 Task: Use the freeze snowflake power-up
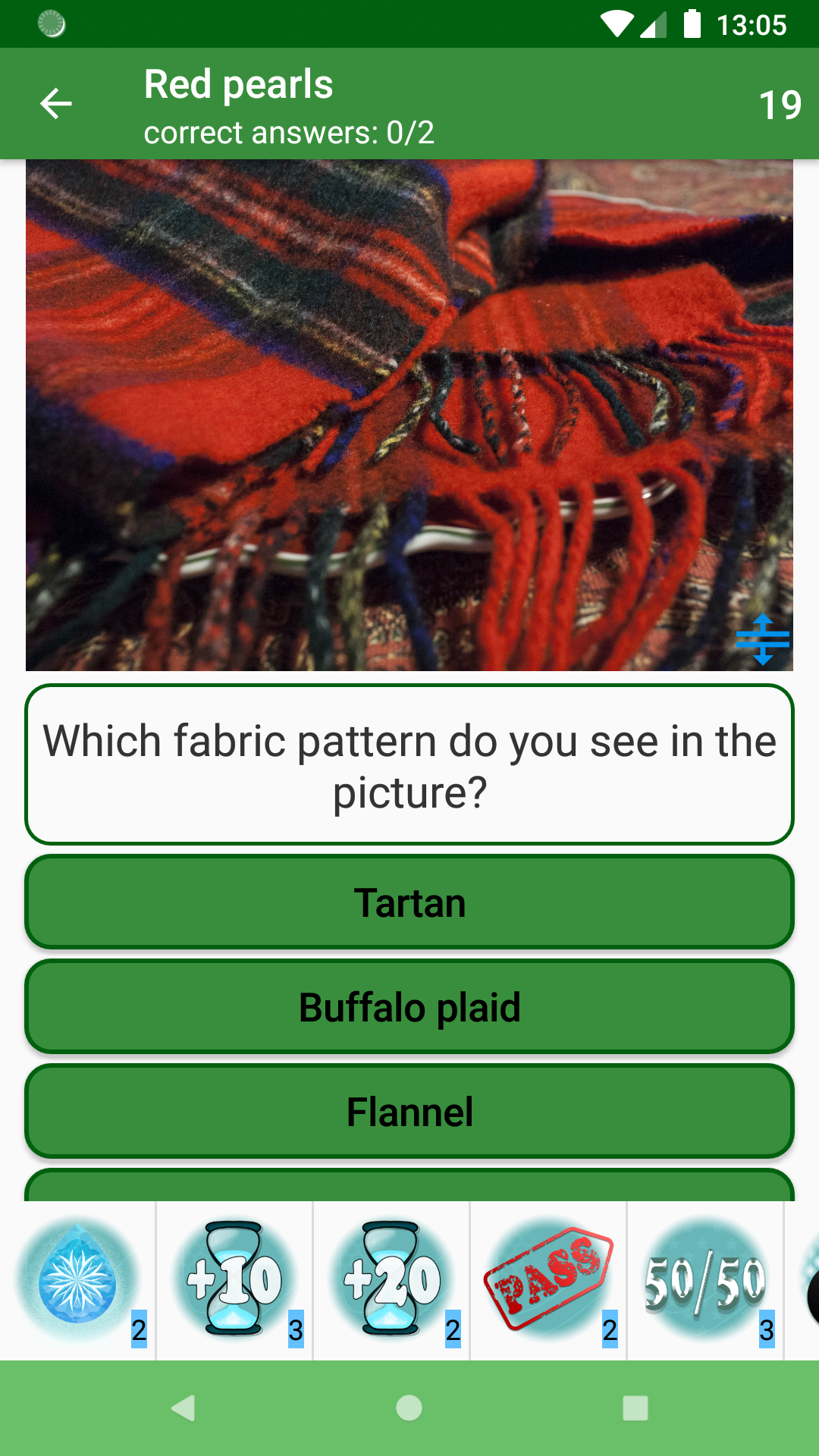click(x=78, y=1280)
